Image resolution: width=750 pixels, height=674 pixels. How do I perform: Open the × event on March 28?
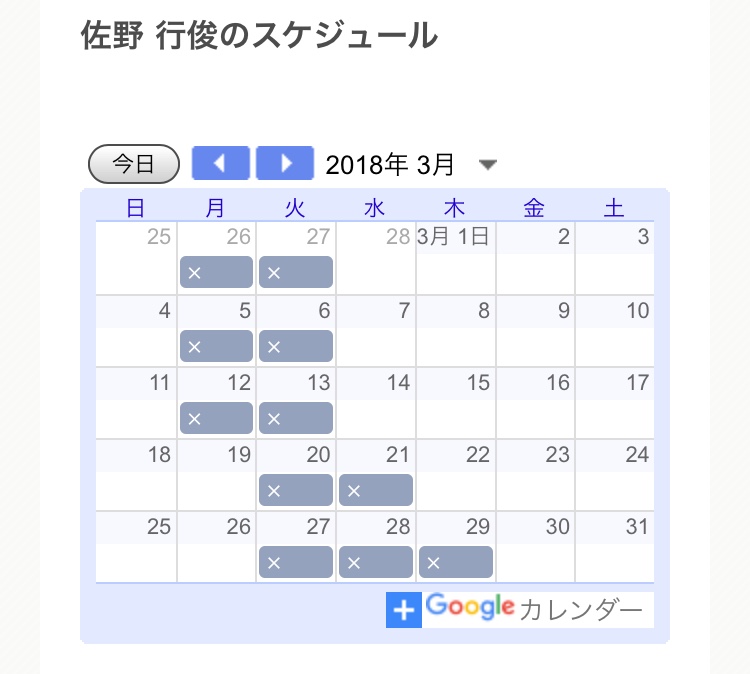[x=376, y=562]
